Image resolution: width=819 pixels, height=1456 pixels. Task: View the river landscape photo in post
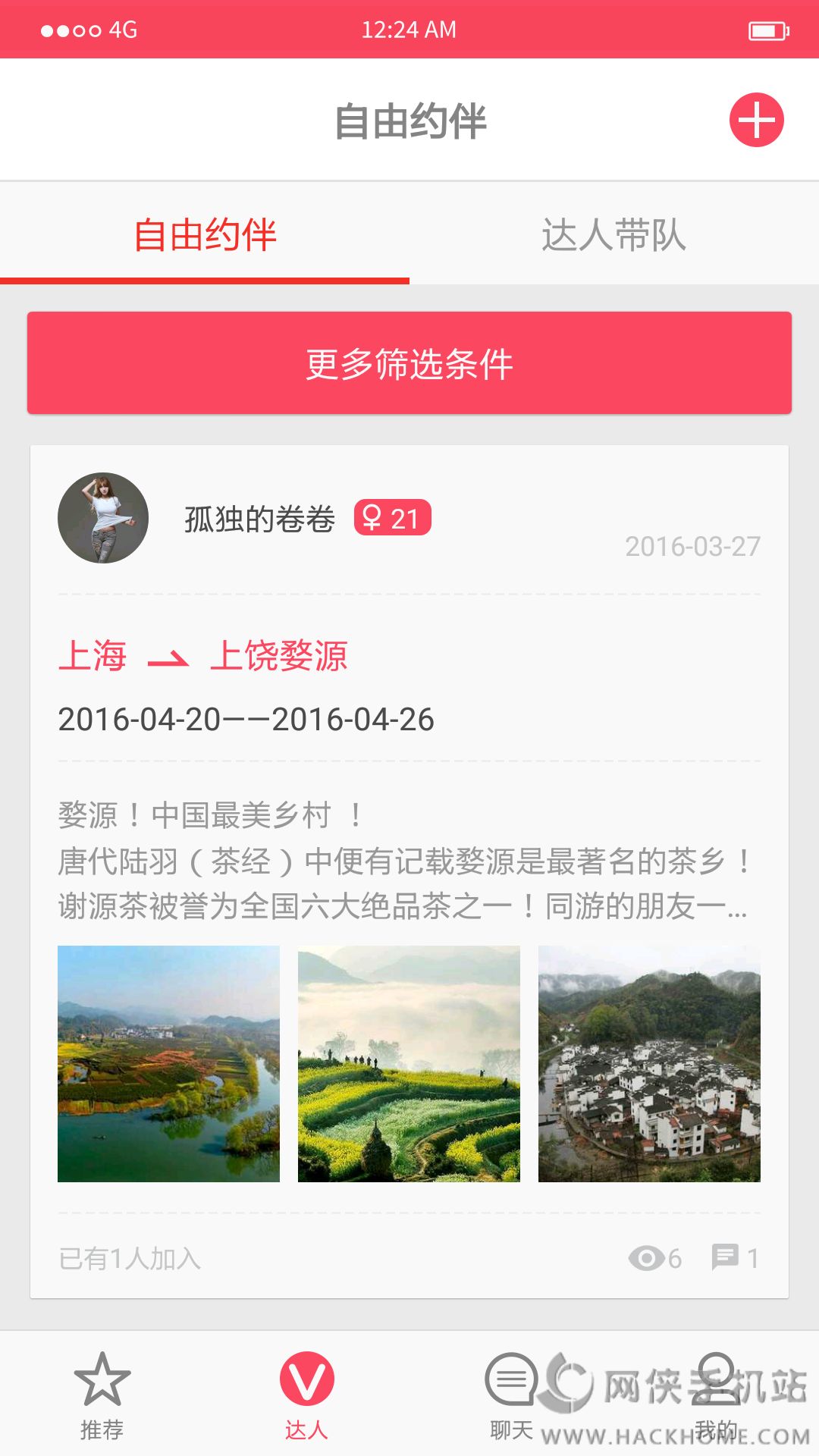168,1063
